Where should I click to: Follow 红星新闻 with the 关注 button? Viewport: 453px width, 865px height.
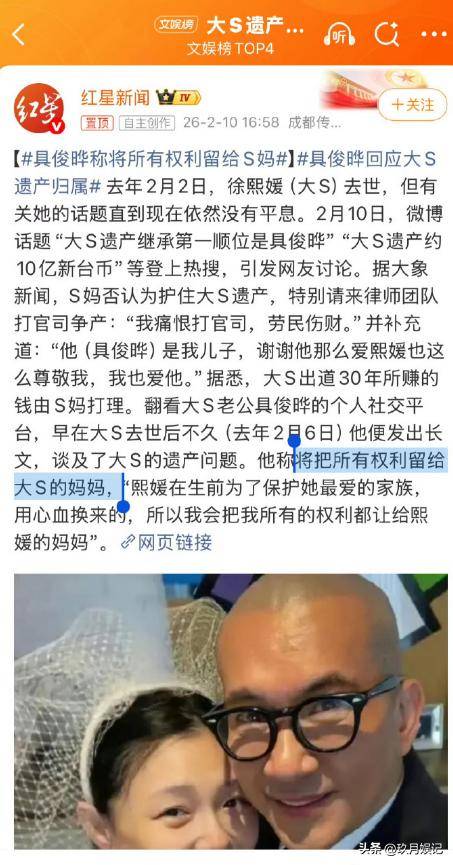tap(412, 105)
